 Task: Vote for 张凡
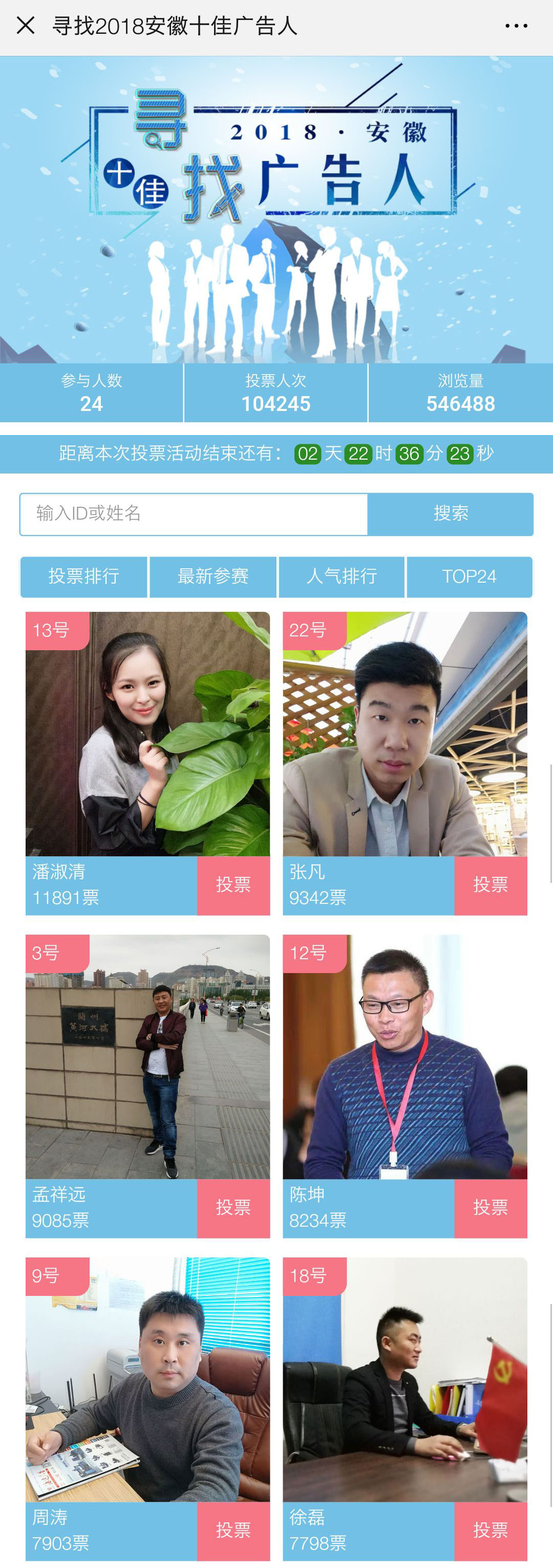[x=491, y=885]
